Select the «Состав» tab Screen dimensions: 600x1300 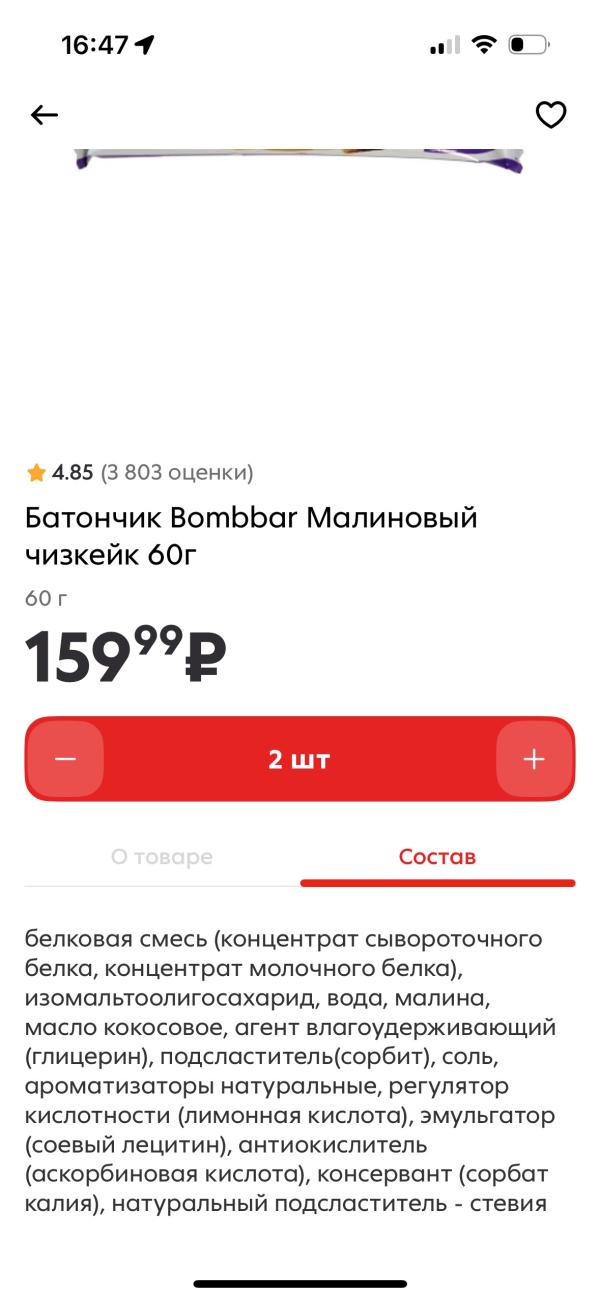coord(437,857)
